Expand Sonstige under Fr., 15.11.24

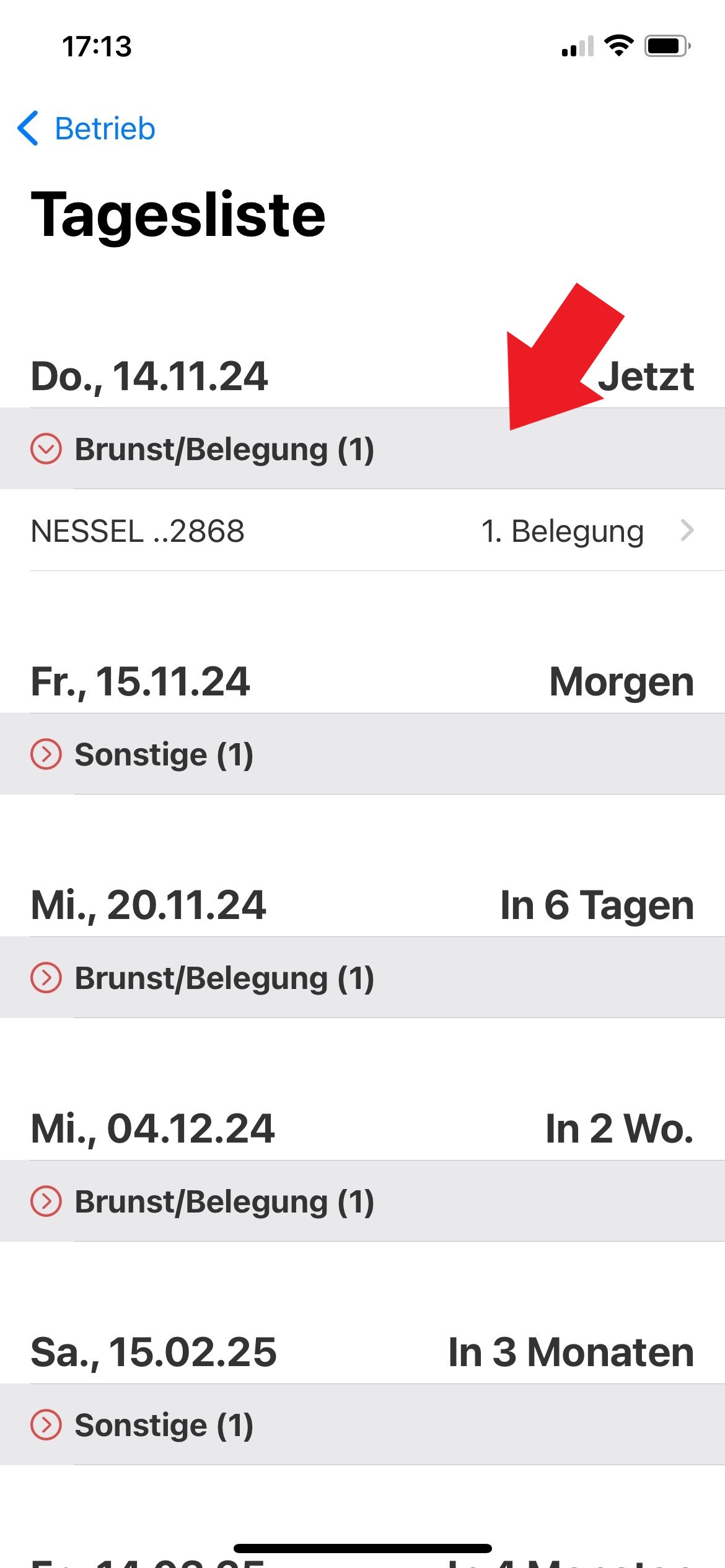[x=362, y=754]
